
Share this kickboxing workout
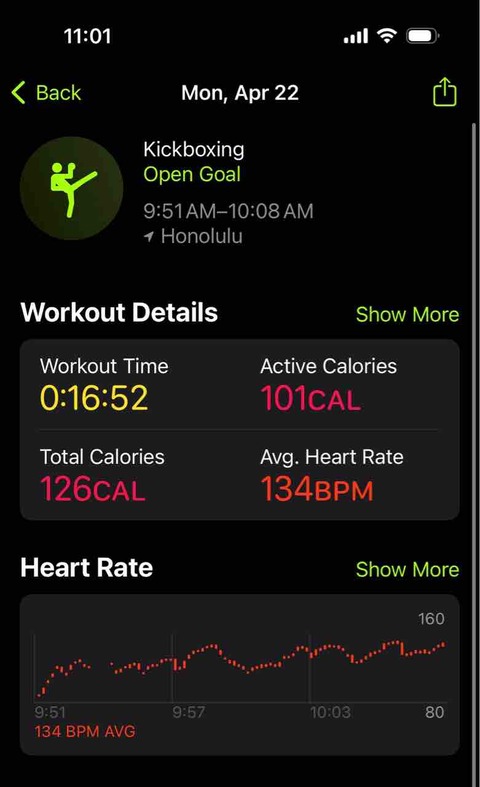pos(444,92)
